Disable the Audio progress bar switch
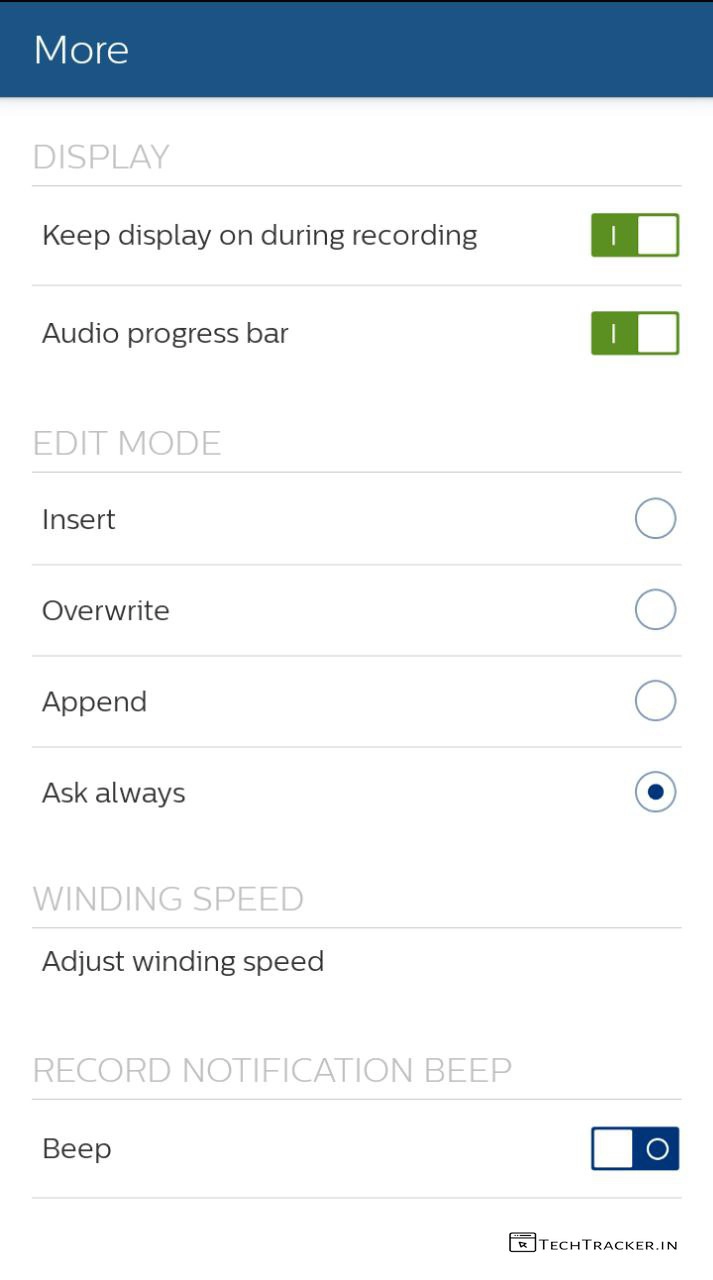The image size is (713, 1280). (x=634, y=333)
